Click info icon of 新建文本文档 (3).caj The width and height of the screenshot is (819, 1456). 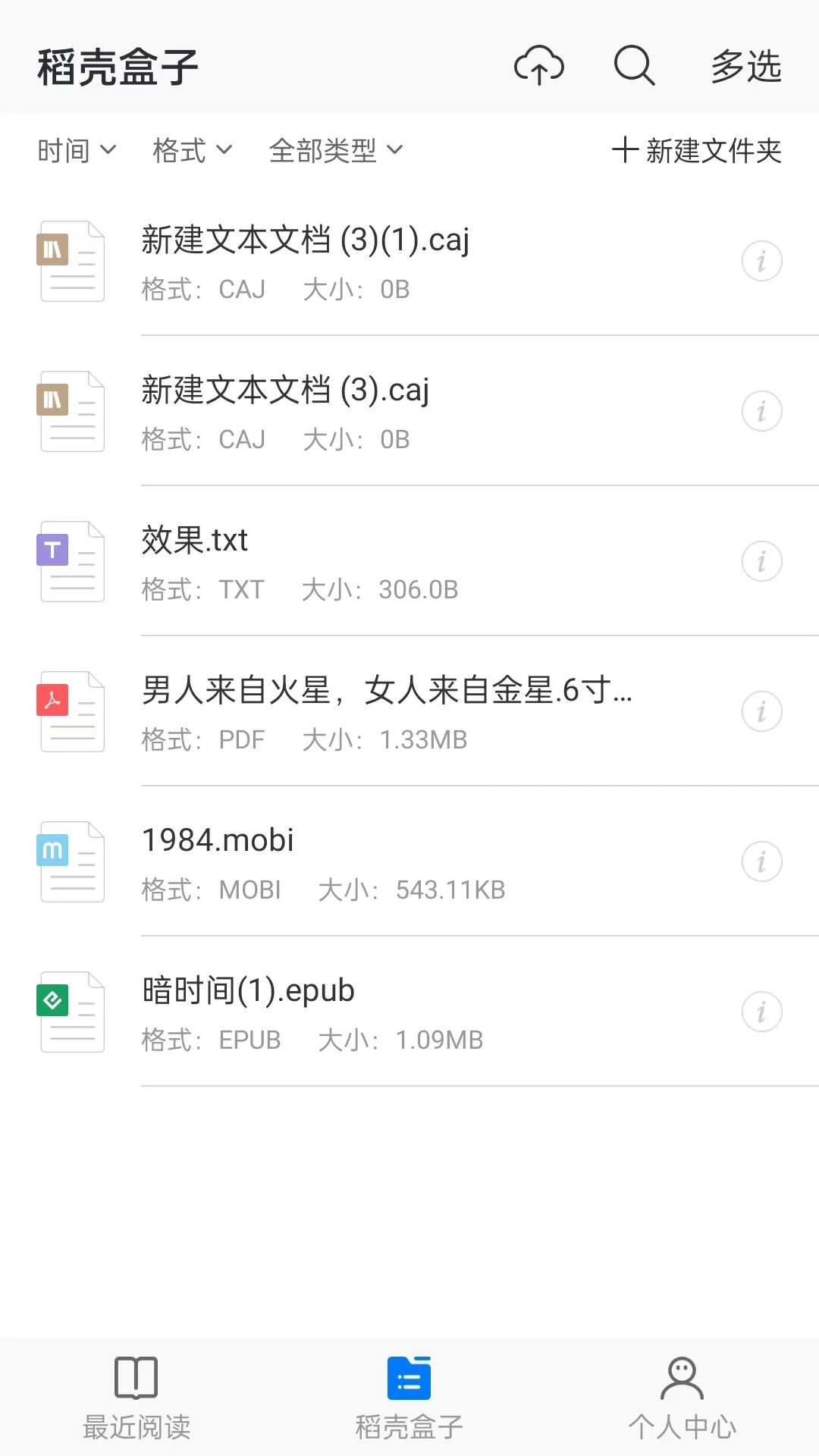761,411
